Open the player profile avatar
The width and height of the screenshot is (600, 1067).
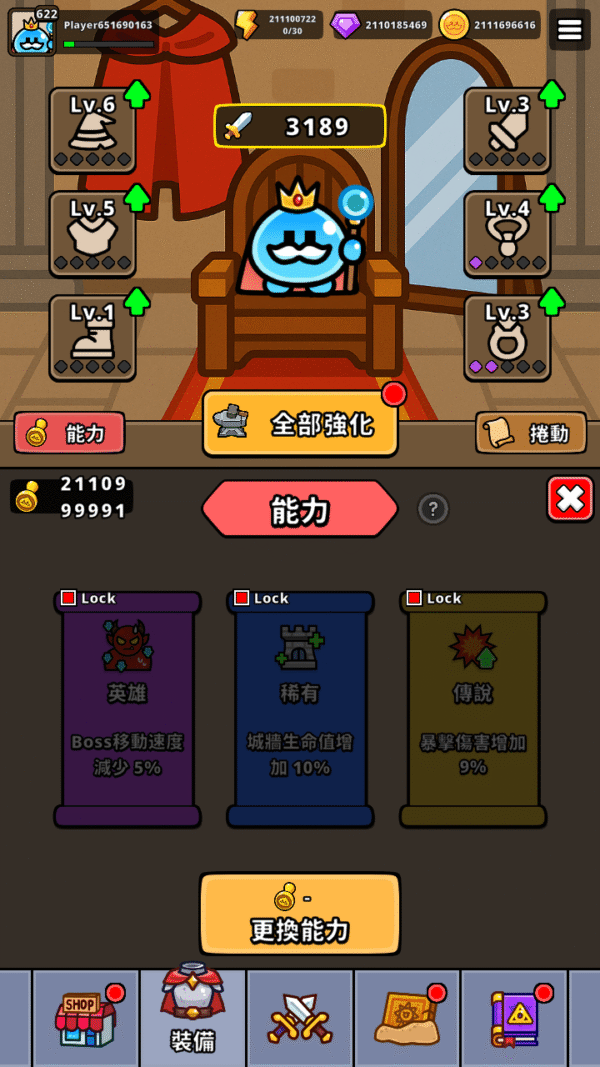click(32, 32)
